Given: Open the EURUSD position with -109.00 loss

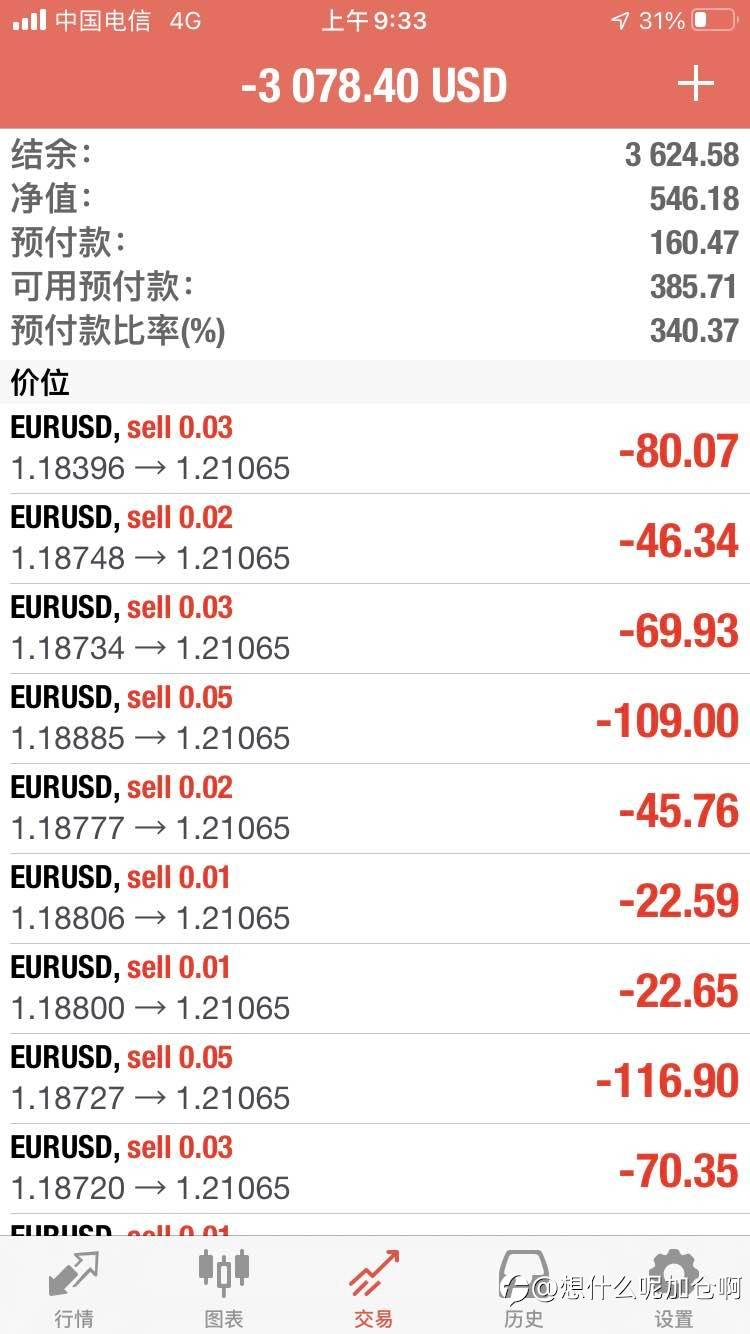Looking at the screenshot, I should point(375,719).
